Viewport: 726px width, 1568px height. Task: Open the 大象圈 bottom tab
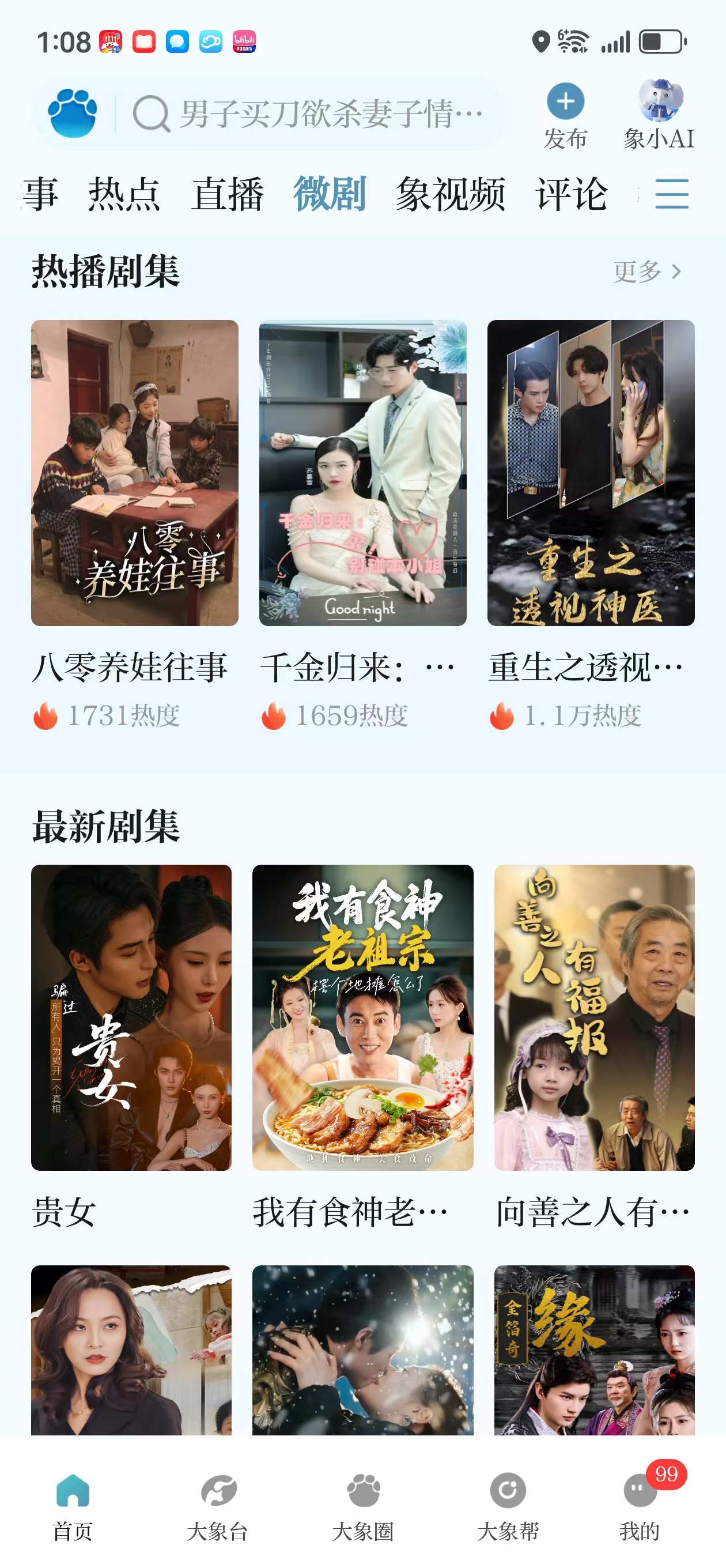[x=364, y=1506]
